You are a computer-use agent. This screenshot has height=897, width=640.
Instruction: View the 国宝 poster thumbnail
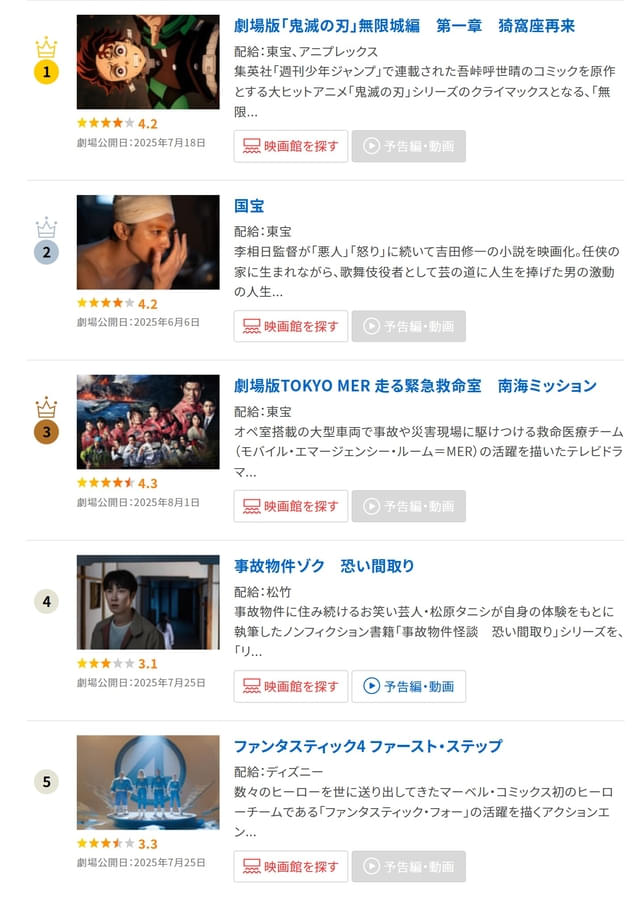(x=148, y=242)
